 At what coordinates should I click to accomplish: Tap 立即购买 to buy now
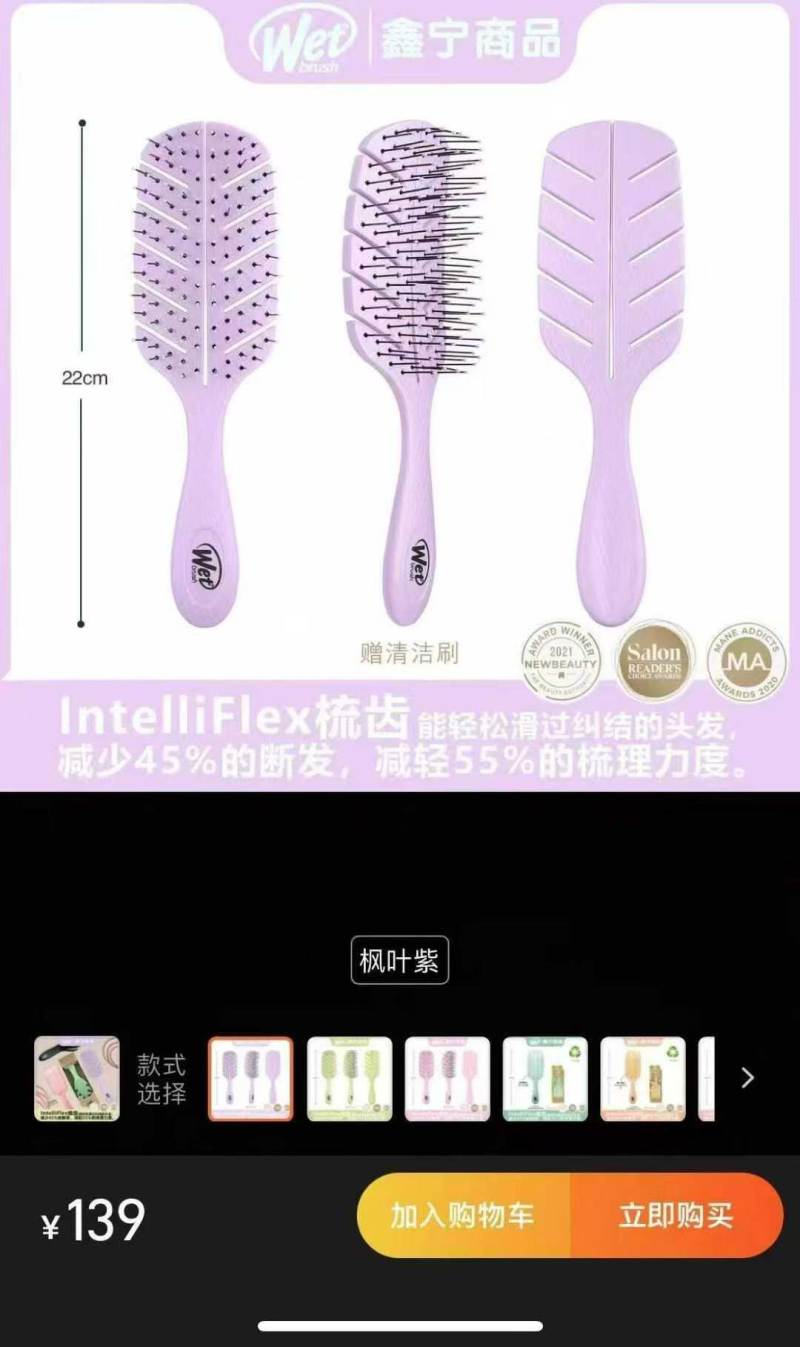[x=677, y=1215]
